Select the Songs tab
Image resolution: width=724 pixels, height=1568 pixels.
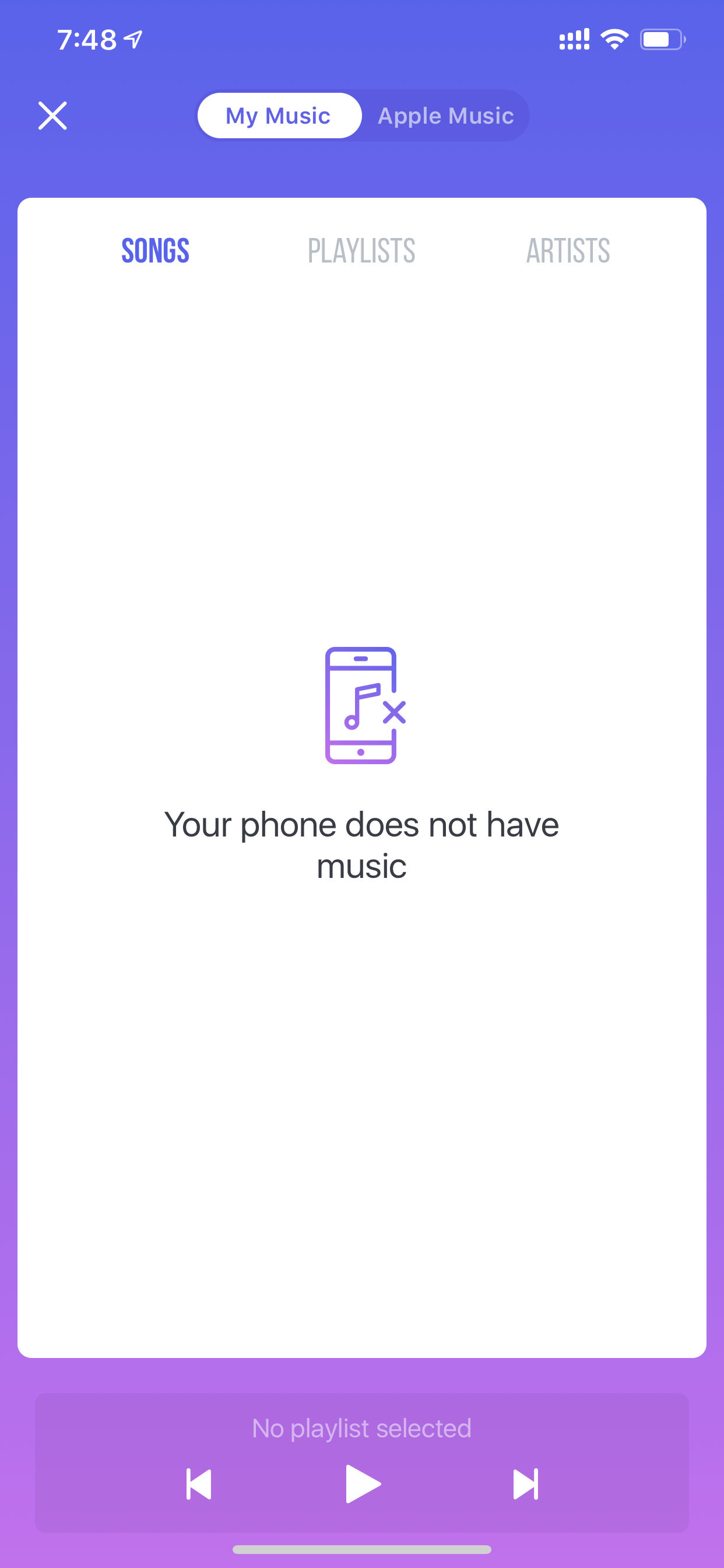pos(156,251)
